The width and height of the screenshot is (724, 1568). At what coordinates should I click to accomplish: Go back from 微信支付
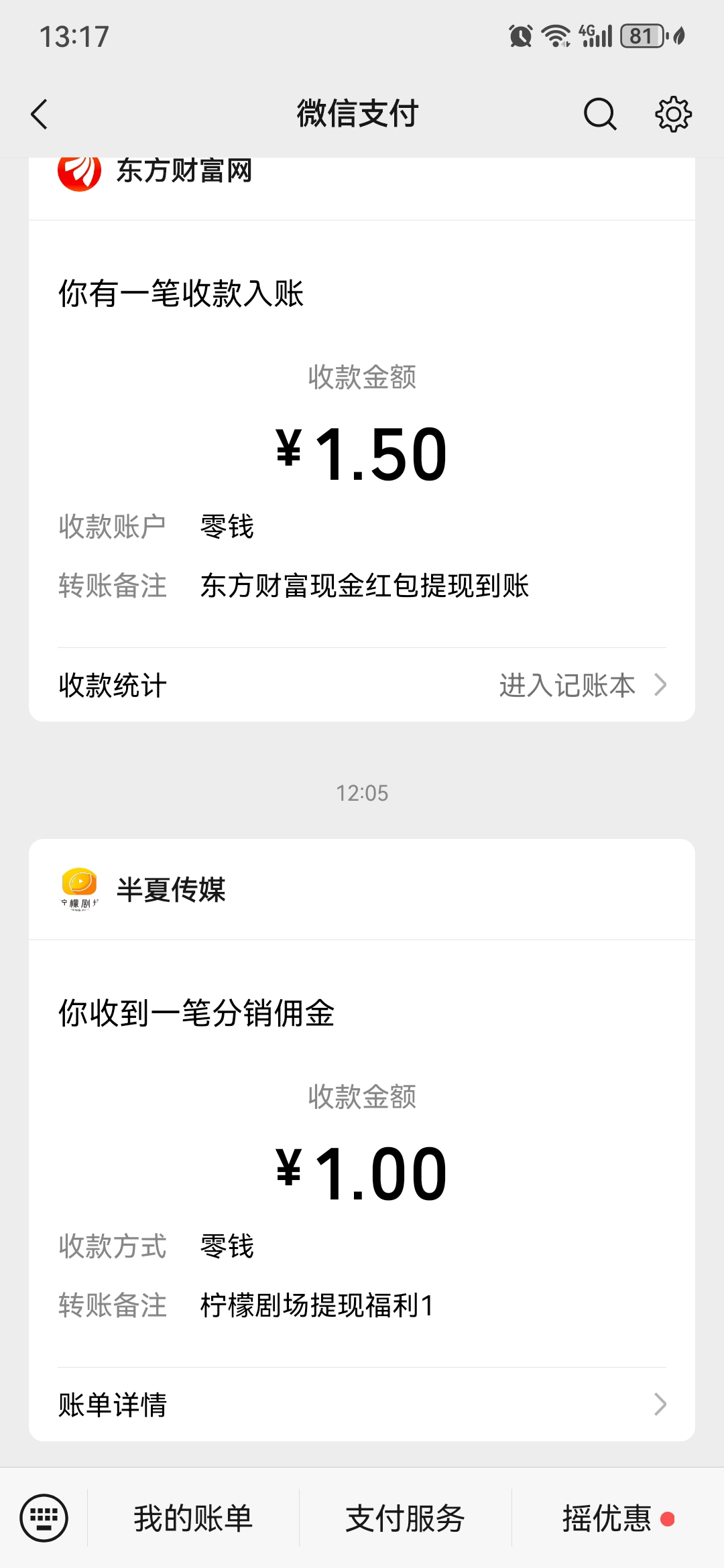click(x=40, y=114)
